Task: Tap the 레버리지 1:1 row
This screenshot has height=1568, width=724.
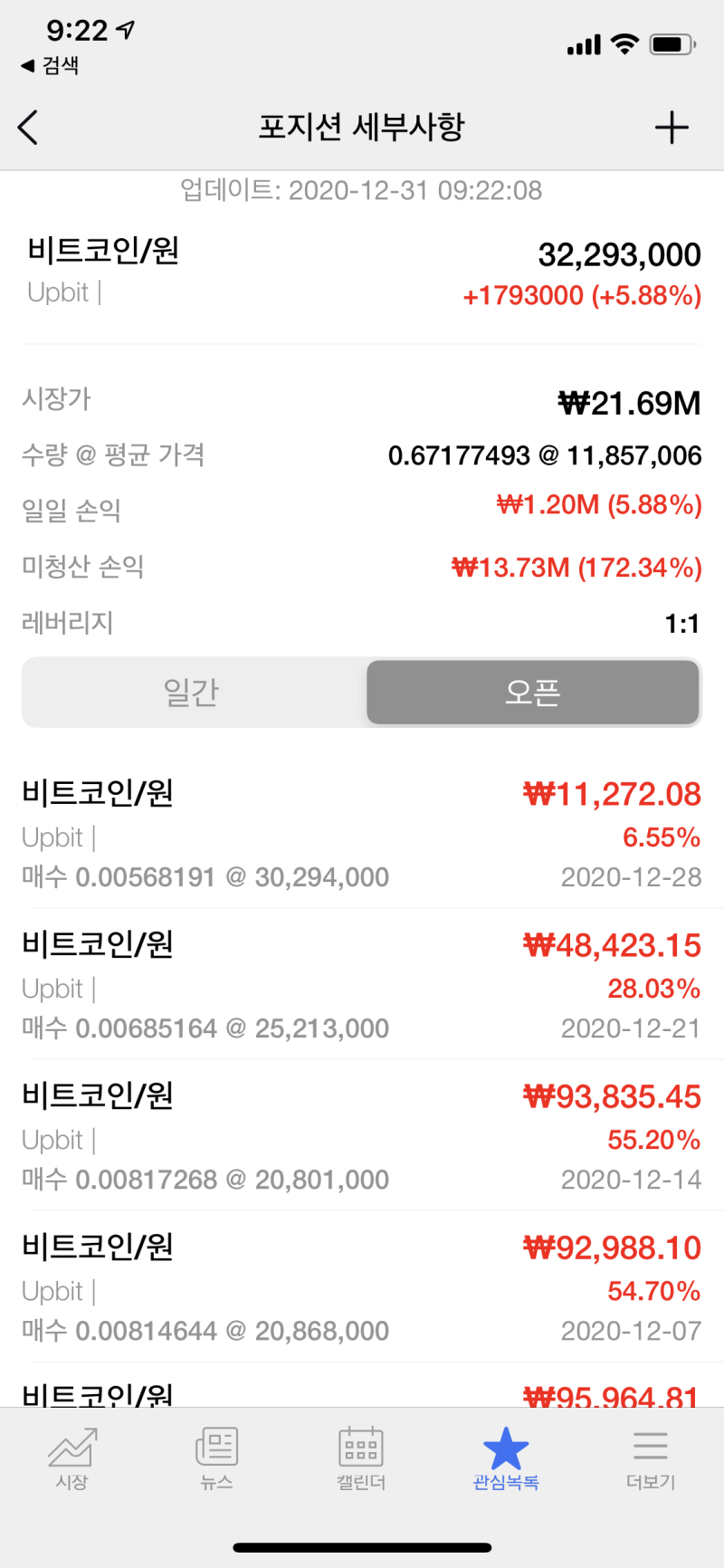Action: point(362,623)
